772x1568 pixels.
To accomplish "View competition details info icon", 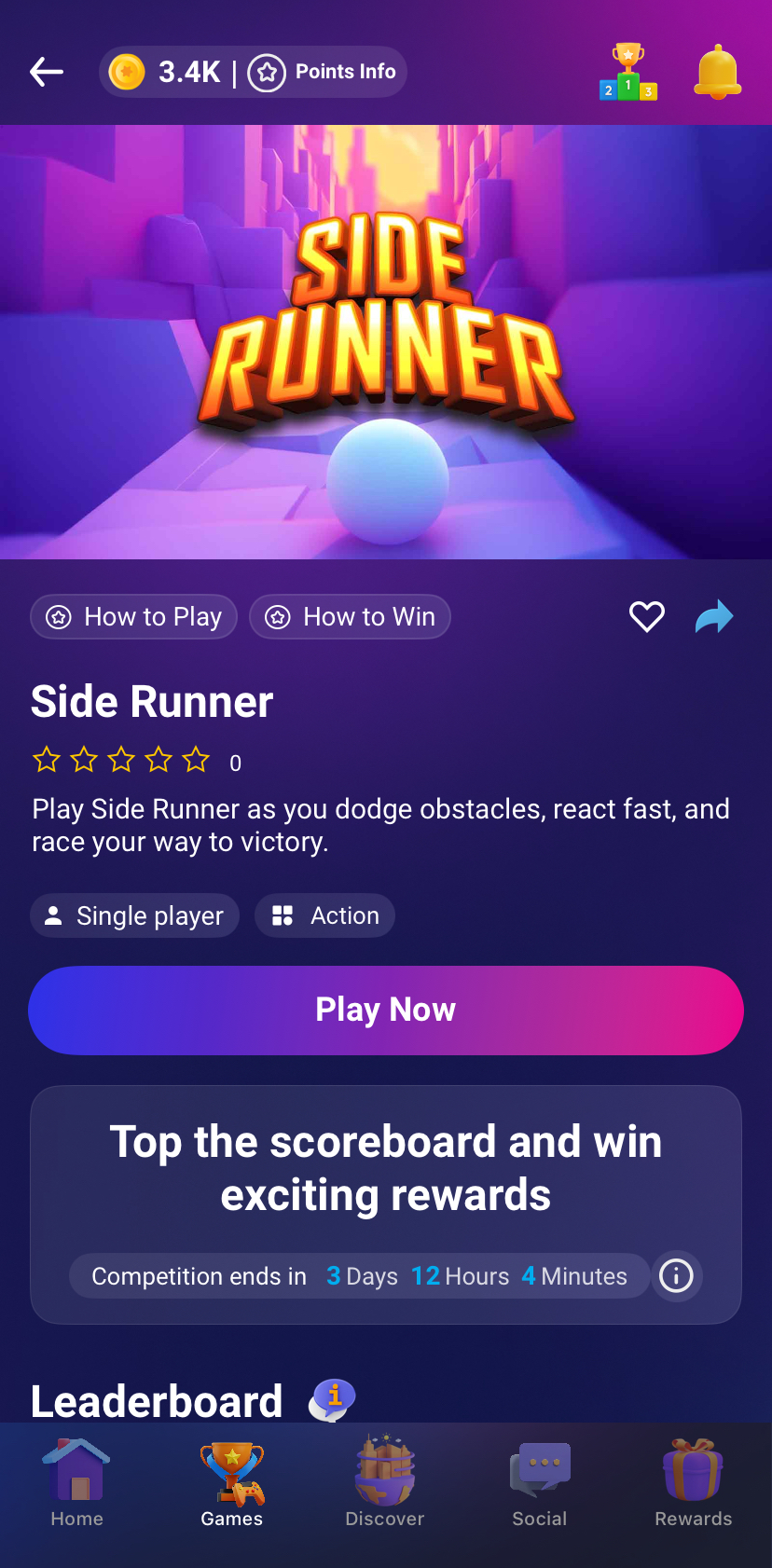I will click(x=676, y=1275).
